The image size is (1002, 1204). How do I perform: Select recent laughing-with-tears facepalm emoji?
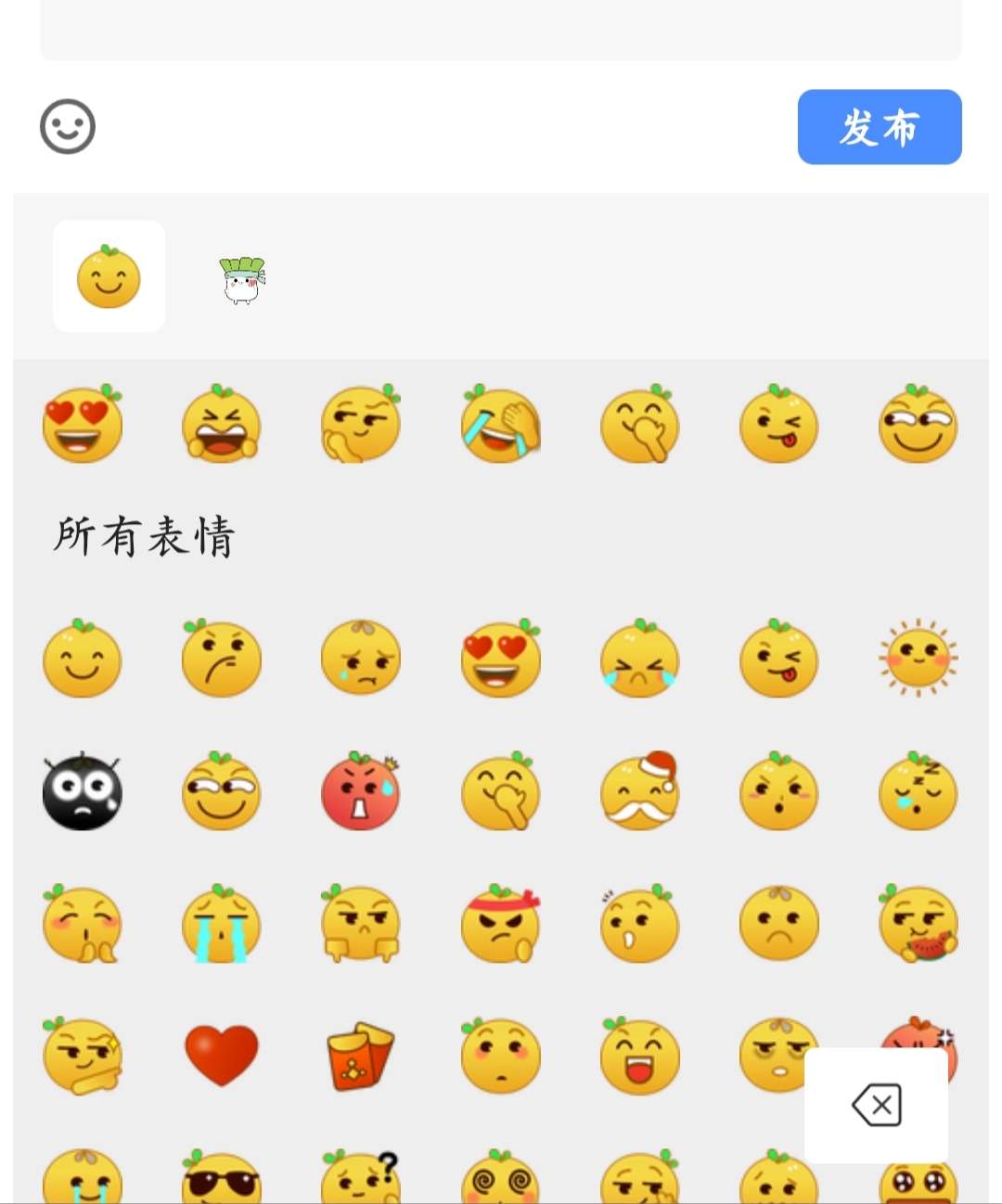point(501,425)
